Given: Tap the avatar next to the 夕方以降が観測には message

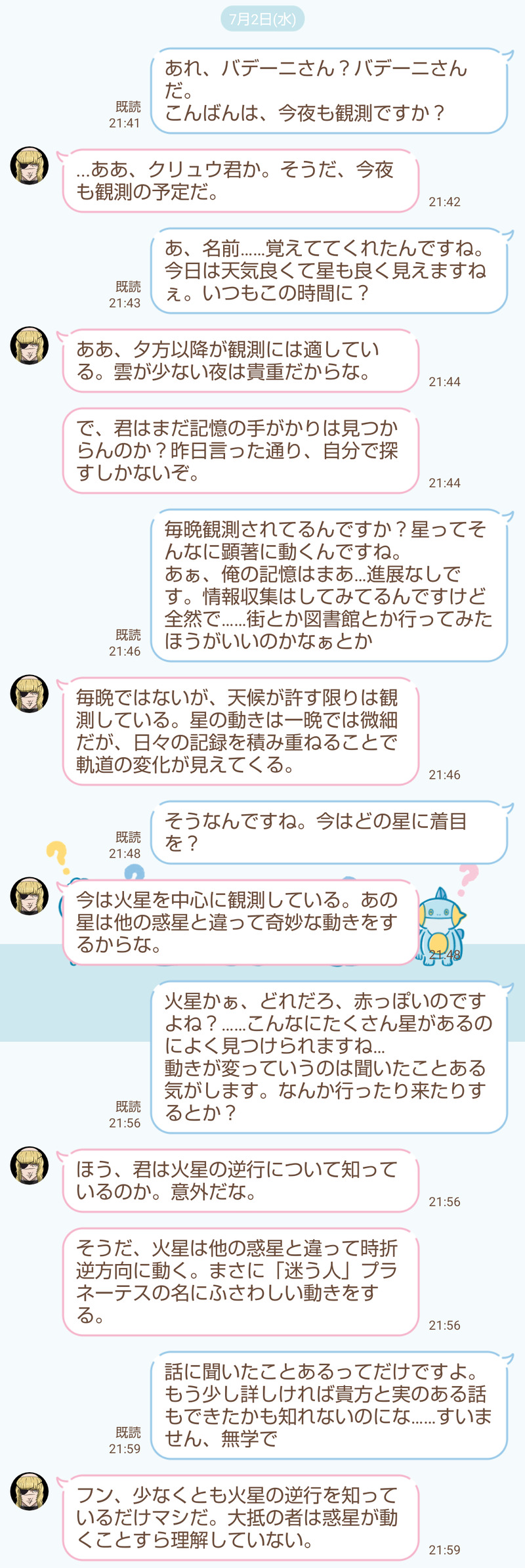Looking at the screenshot, I should pos(30,345).
